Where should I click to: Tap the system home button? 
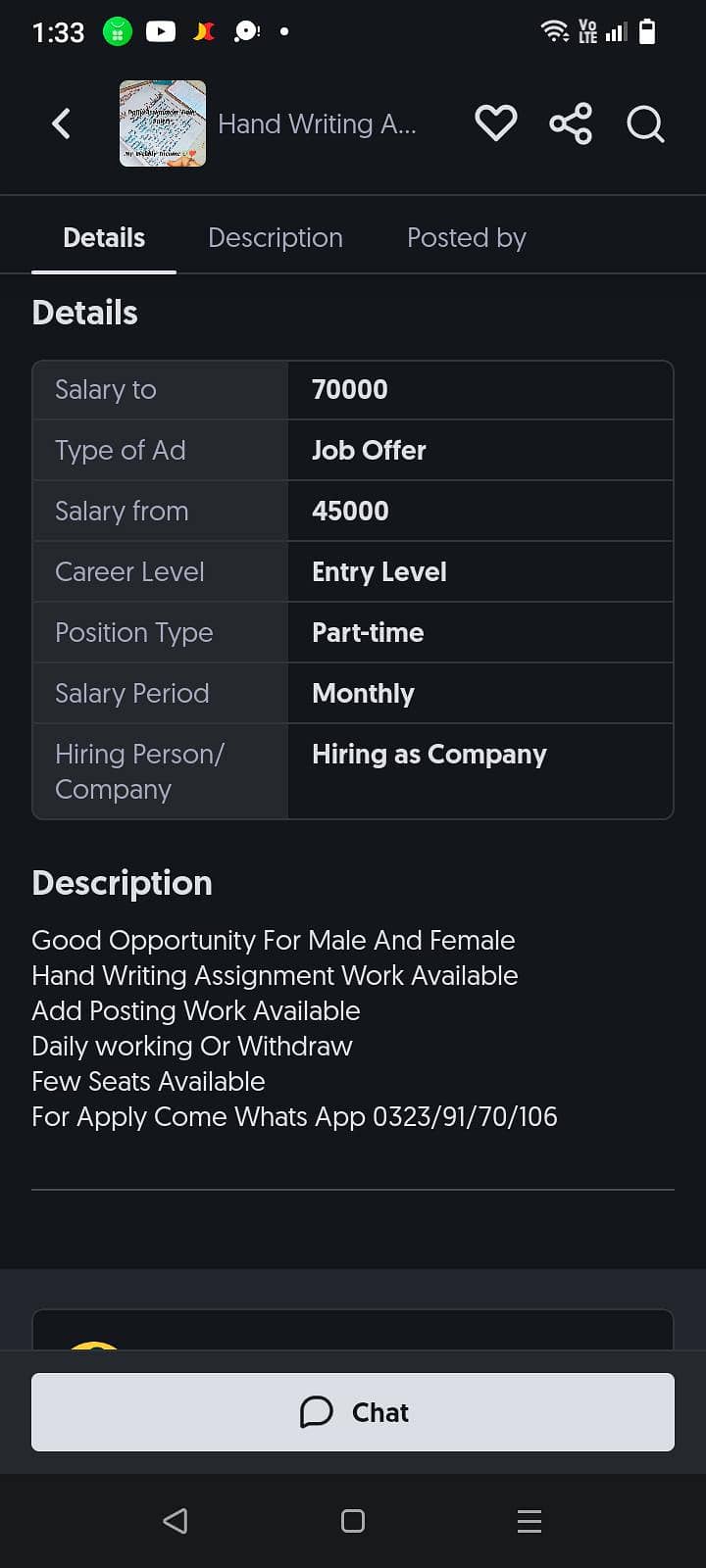click(353, 1521)
